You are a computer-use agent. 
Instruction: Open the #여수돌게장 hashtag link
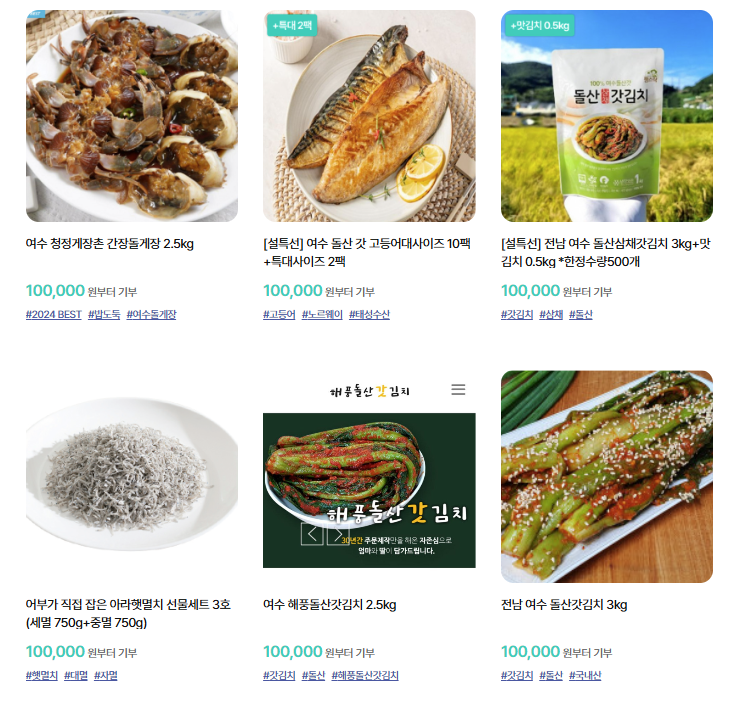151,314
